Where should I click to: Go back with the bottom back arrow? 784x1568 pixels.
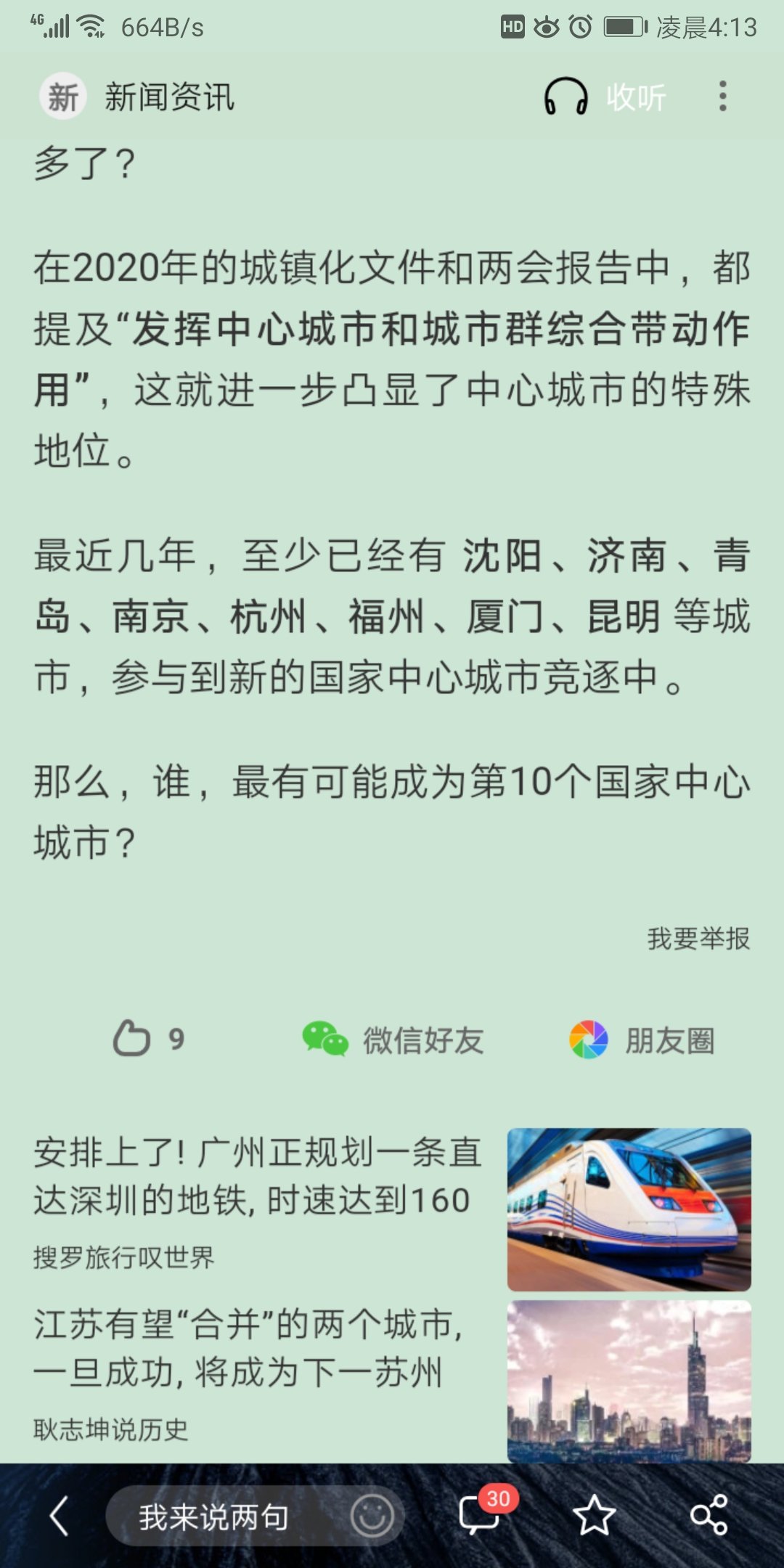[60, 1516]
